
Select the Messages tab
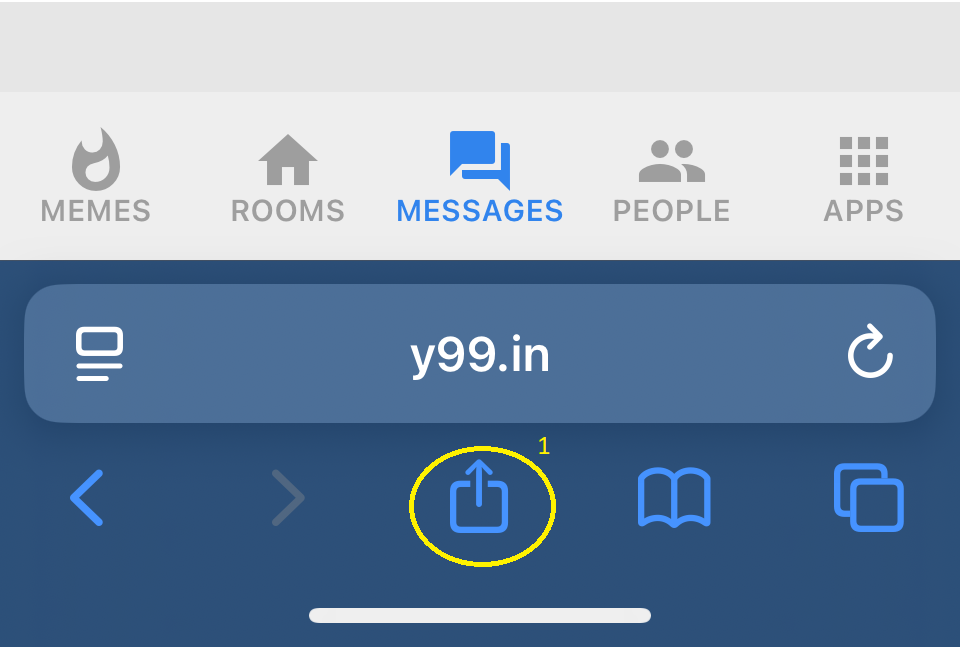[480, 178]
